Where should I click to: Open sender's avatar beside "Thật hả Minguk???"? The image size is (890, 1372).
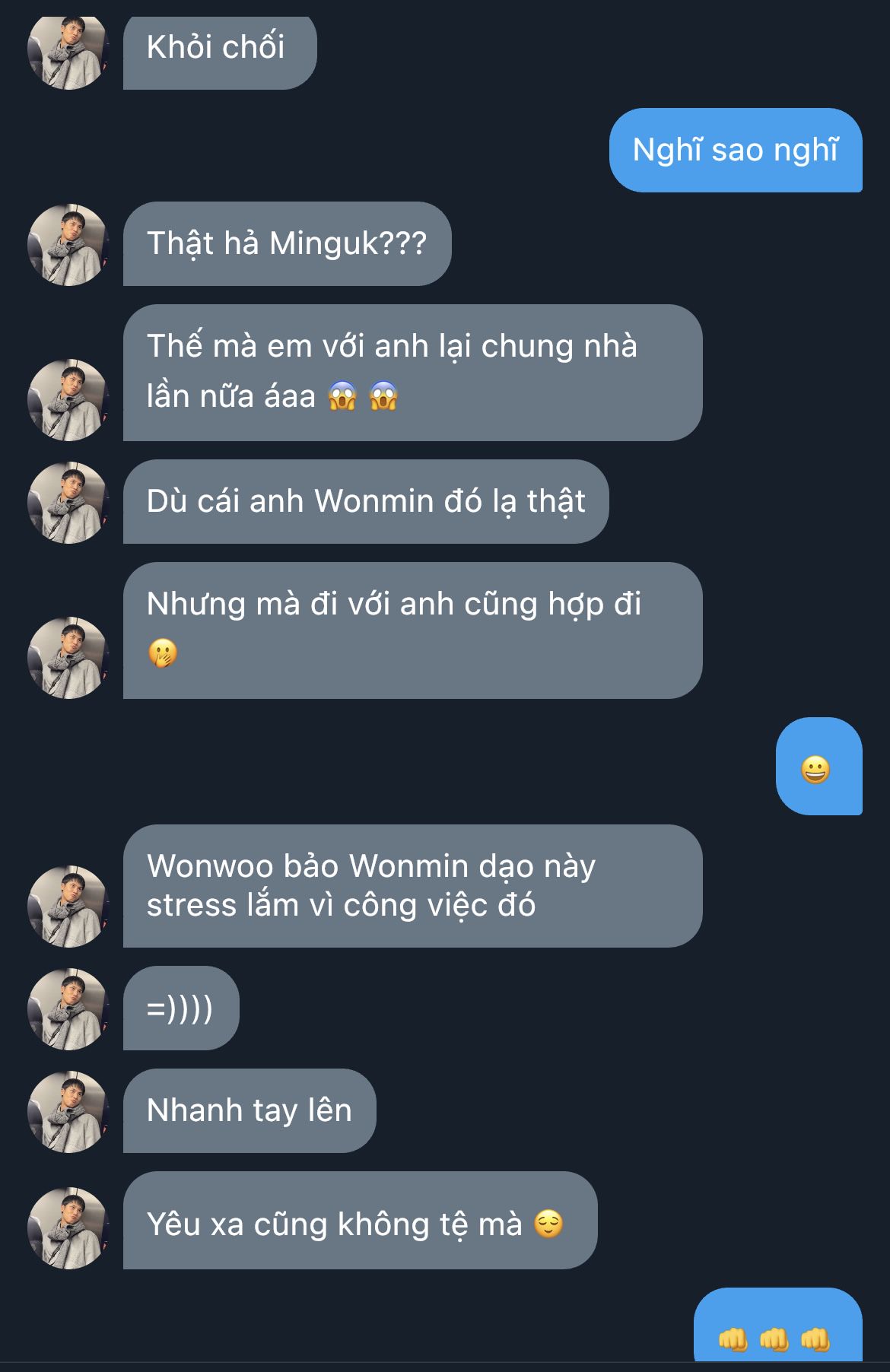[68, 245]
